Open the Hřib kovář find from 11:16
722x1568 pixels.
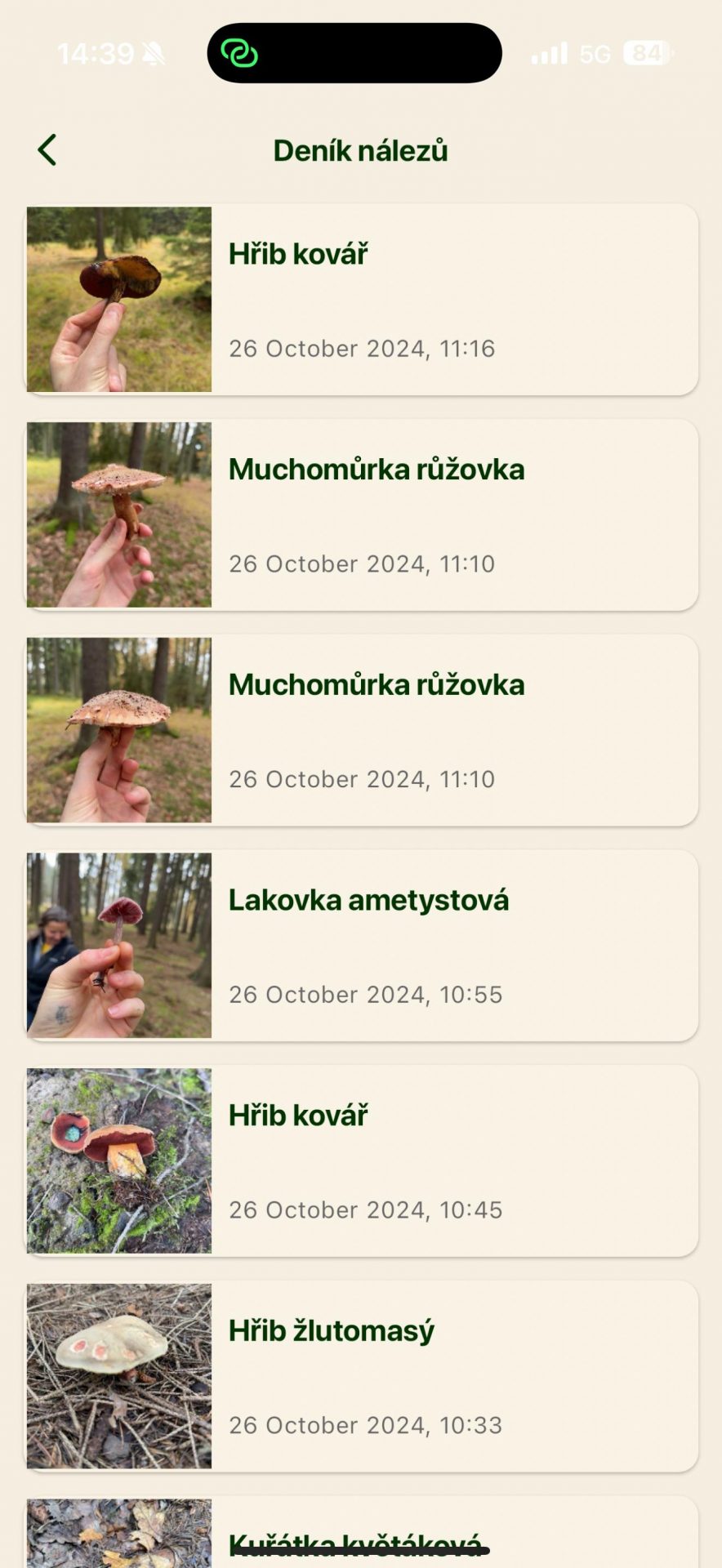pos(362,299)
